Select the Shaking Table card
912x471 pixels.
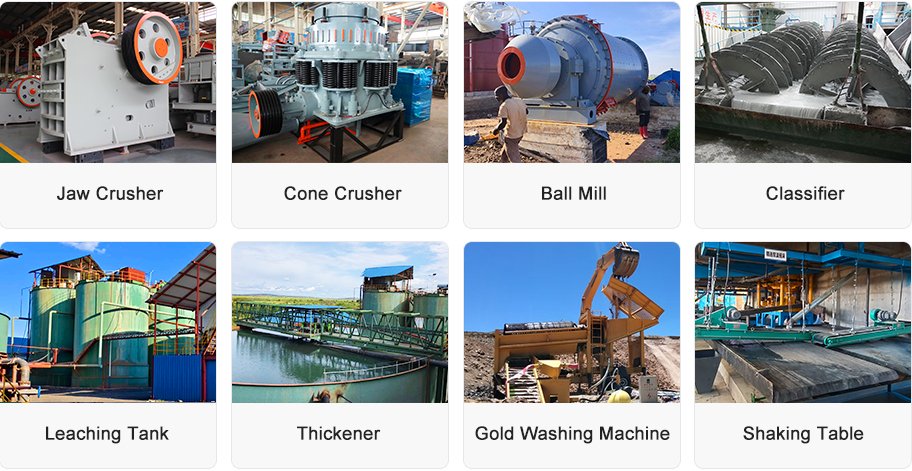[x=803, y=355]
